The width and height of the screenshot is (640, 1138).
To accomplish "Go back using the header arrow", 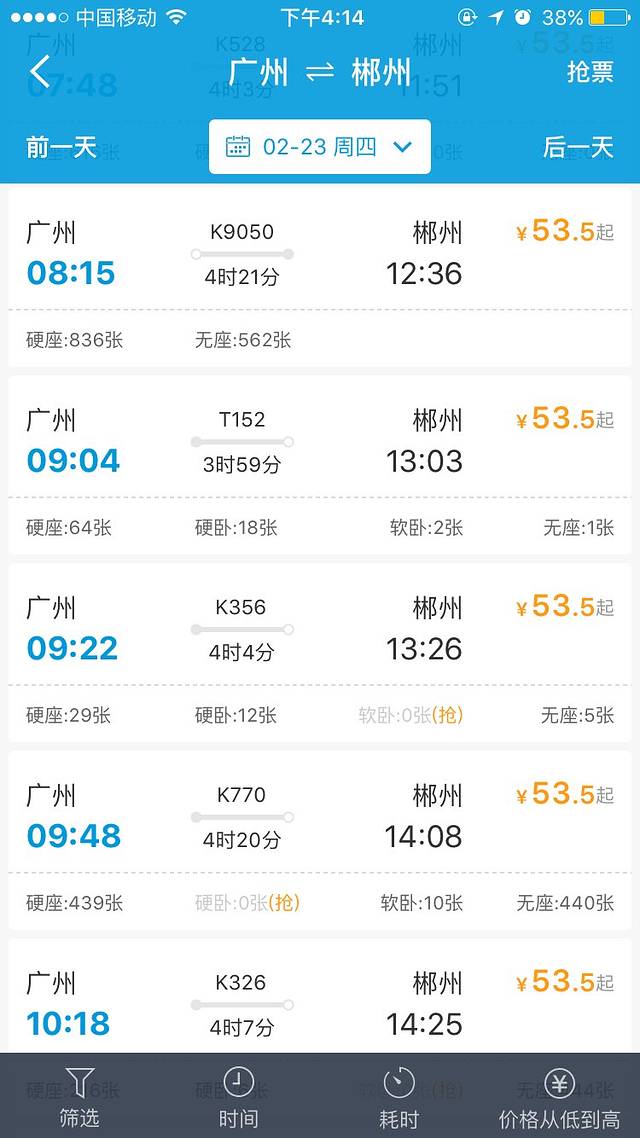I will point(40,72).
